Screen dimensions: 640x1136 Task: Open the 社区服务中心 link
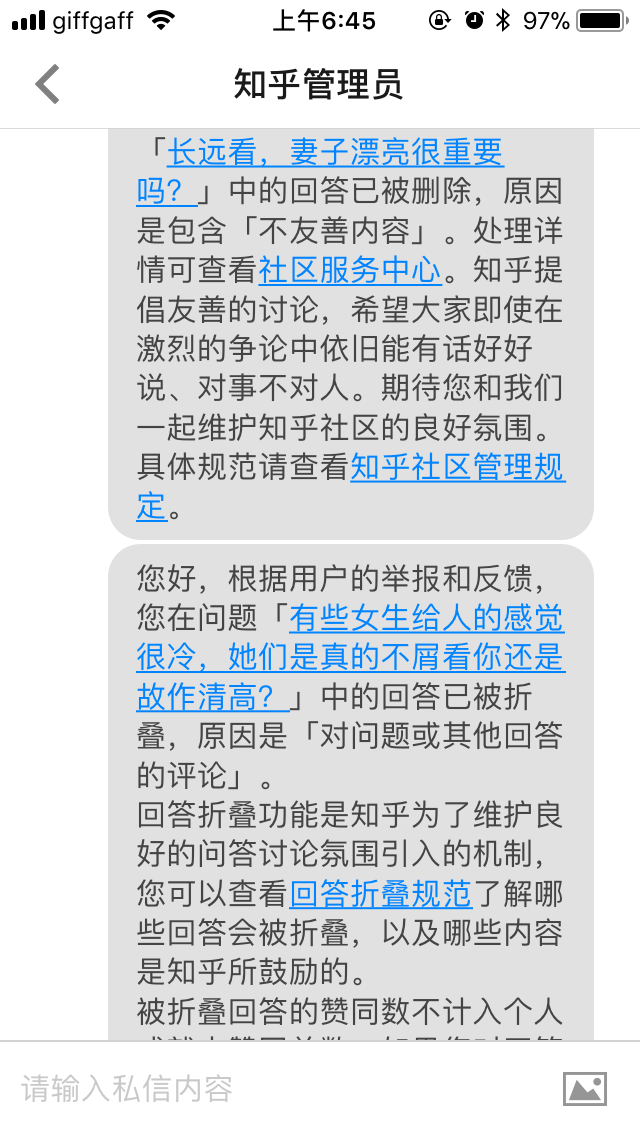(349, 270)
